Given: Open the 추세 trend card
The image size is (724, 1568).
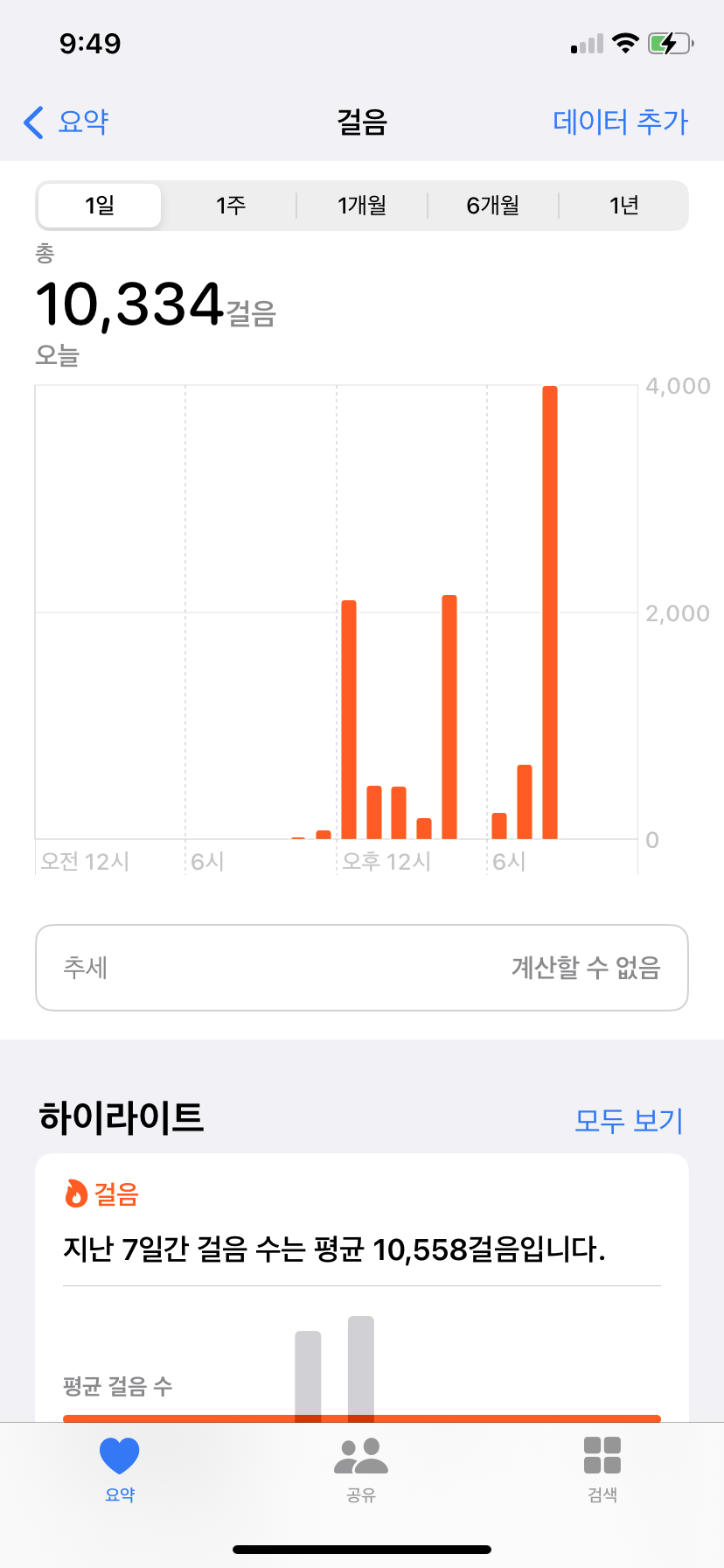Looking at the screenshot, I should point(362,968).
